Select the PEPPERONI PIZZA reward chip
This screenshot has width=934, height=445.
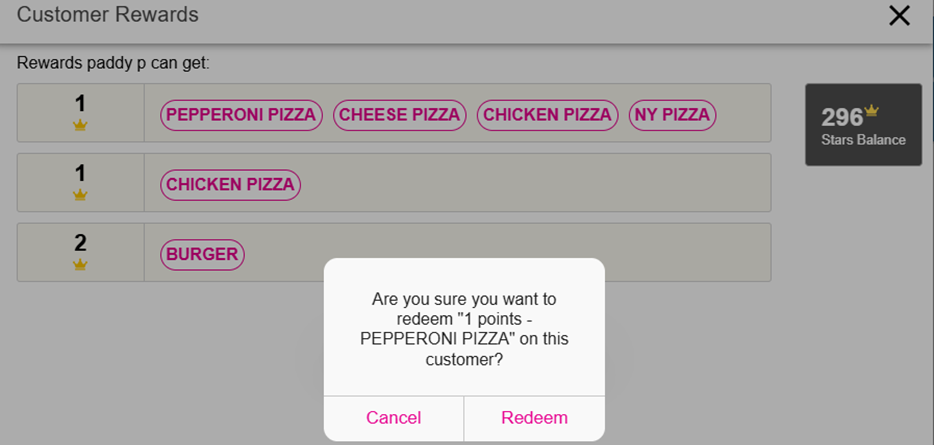point(241,115)
